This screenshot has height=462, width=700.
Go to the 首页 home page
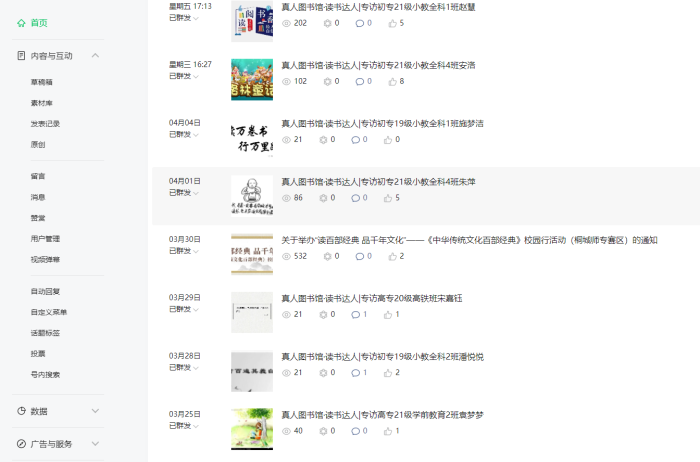pyautogui.click(x=38, y=22)
